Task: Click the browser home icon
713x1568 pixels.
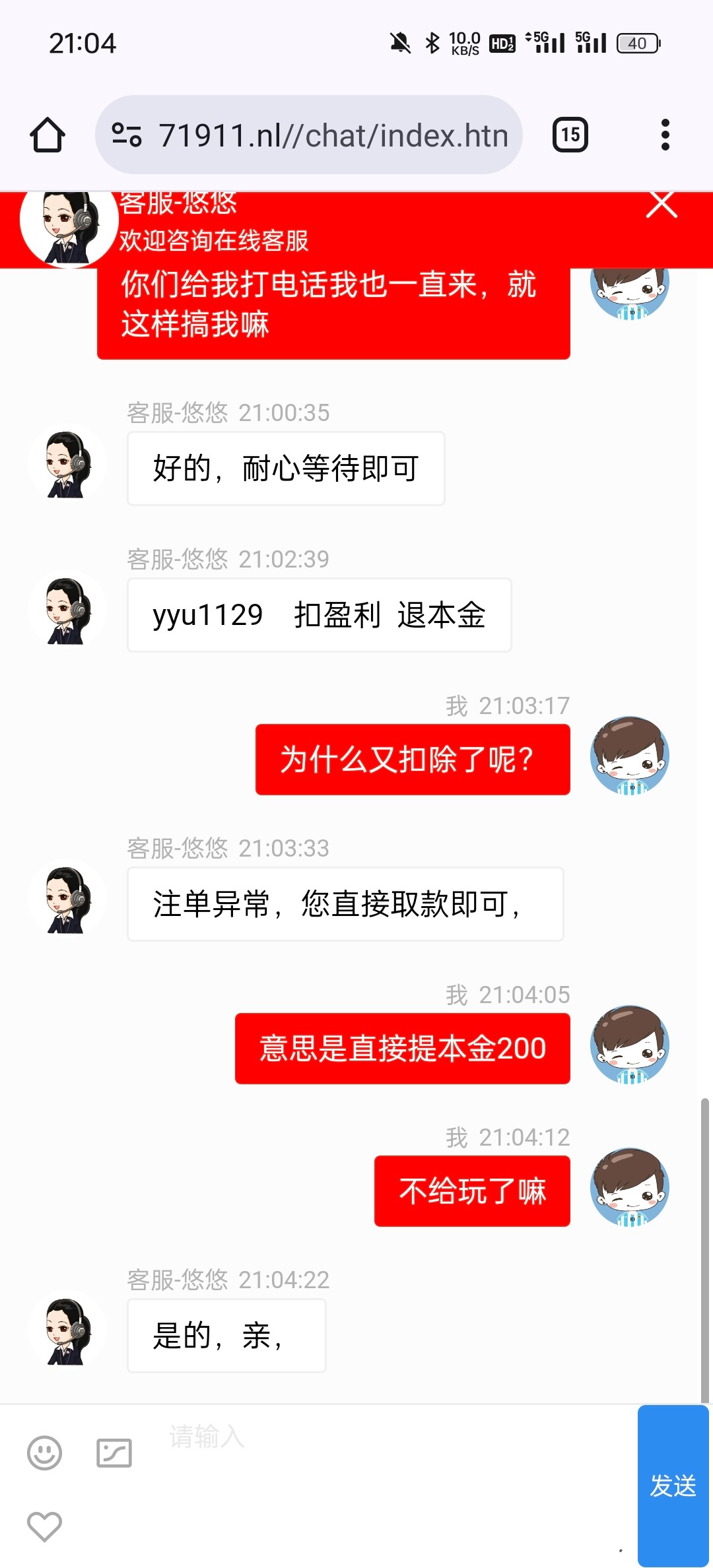Action: point(47,135)
